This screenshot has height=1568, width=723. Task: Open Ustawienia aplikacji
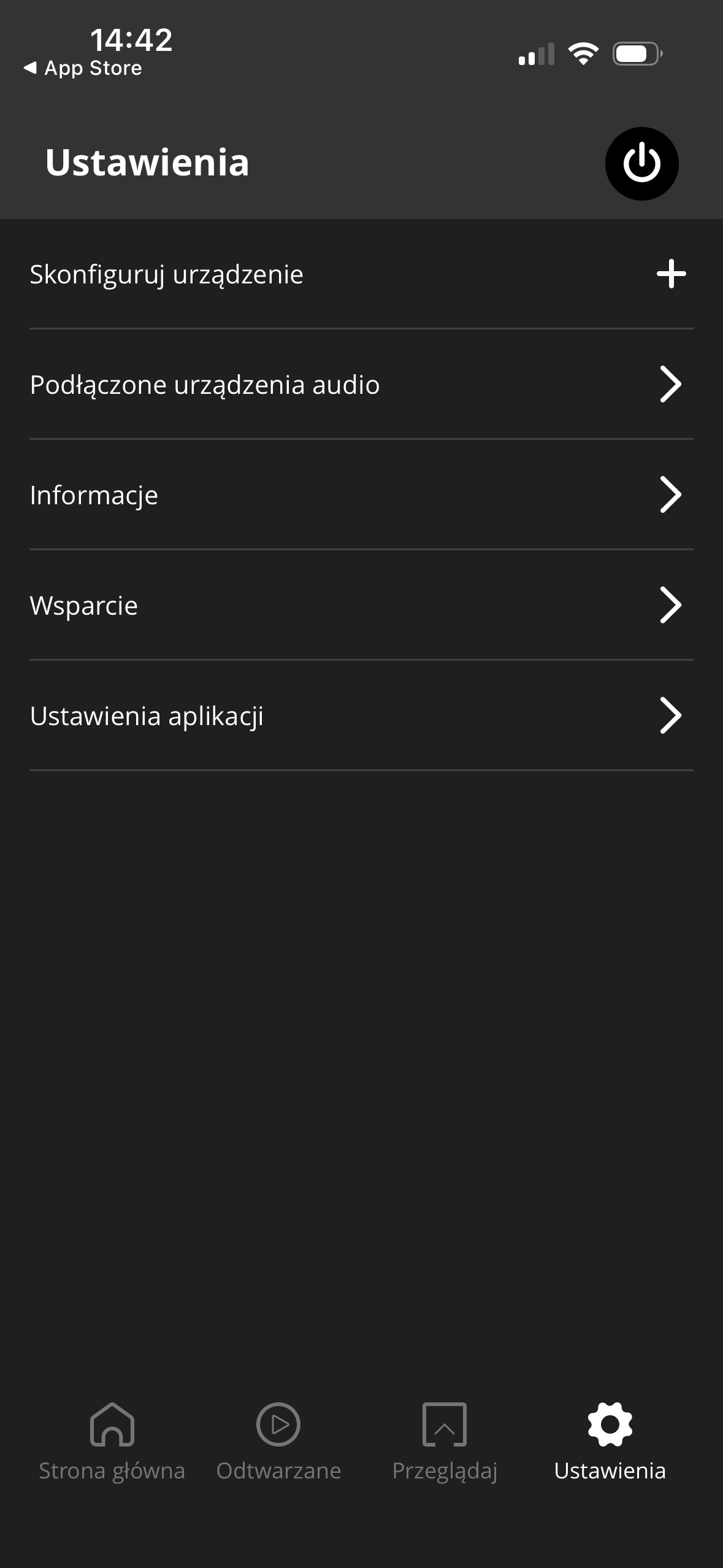click(361, 716)
